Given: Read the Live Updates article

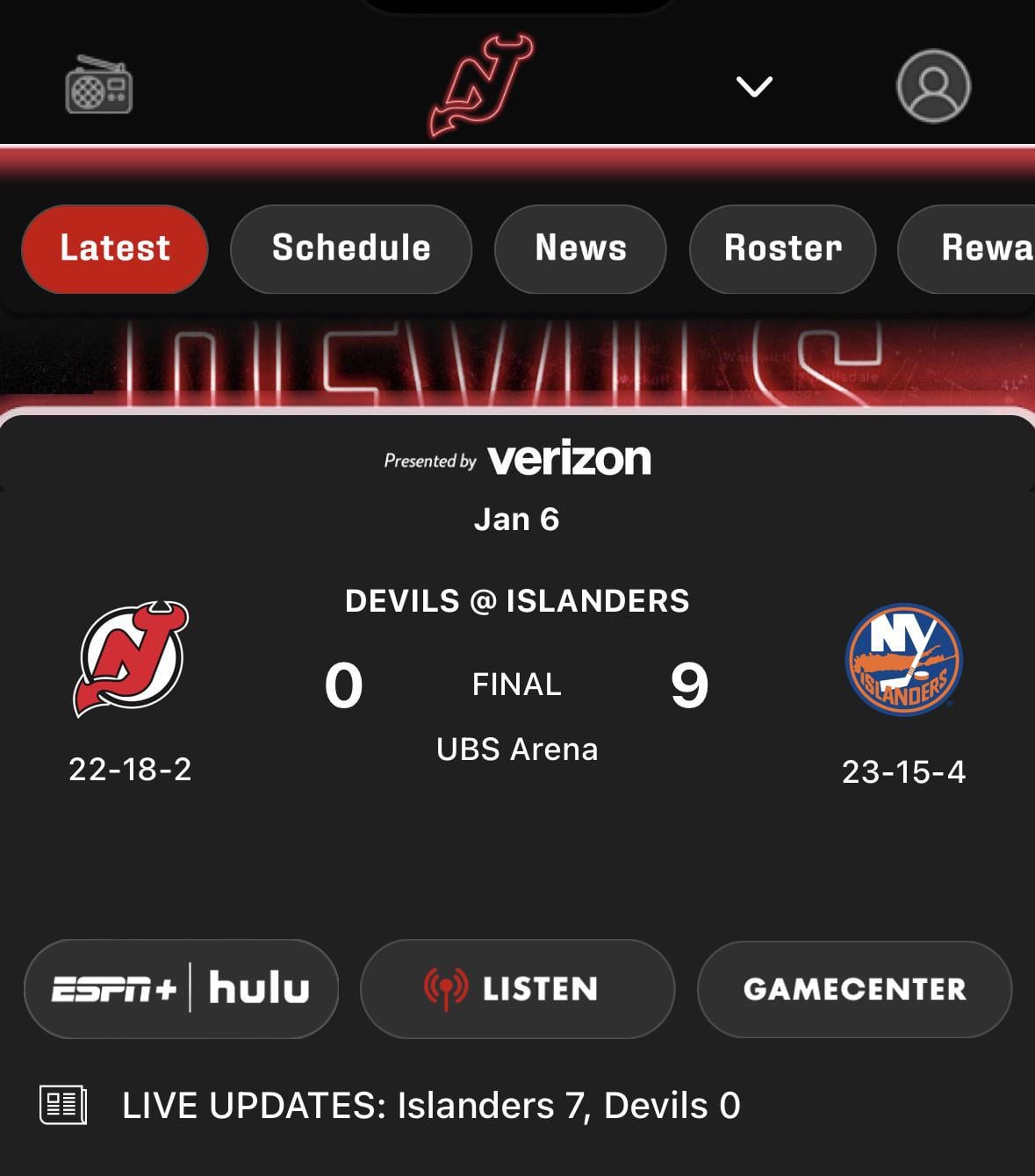Looking at the screenshot, I should [430, 1106].
